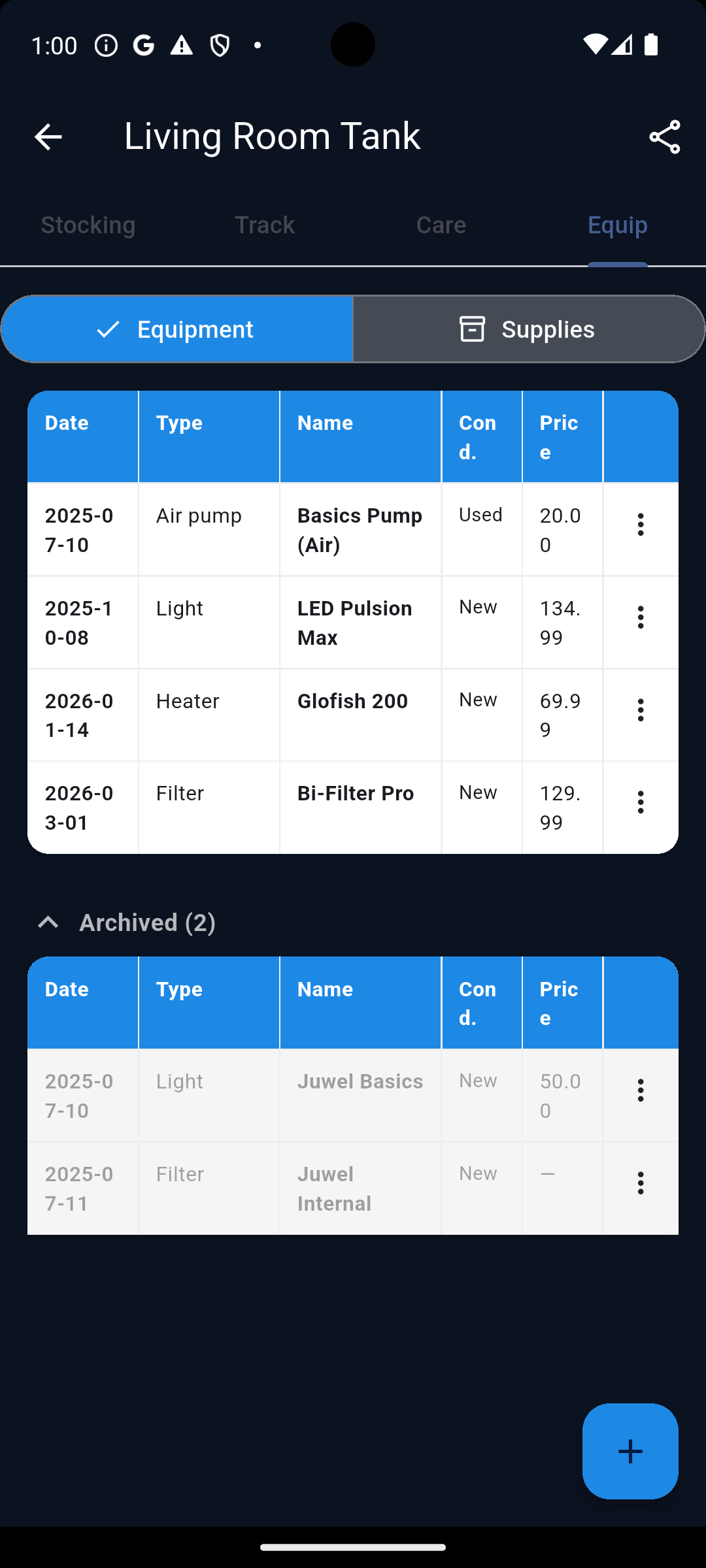The height and width of the screenshot is (1568, 706).
Task: Collapse the Archived (2) section
Action: [124, 923]
